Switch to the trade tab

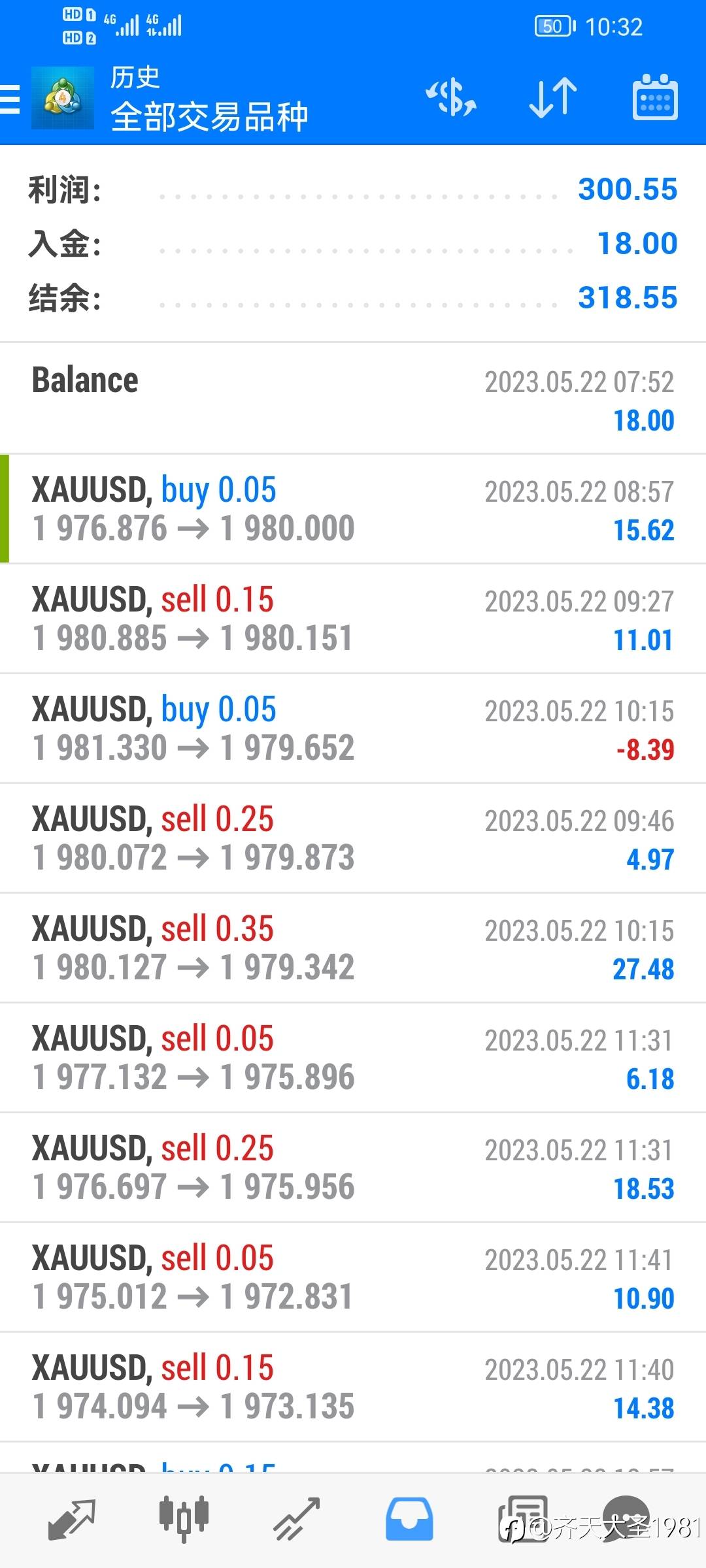point(296,1518)
